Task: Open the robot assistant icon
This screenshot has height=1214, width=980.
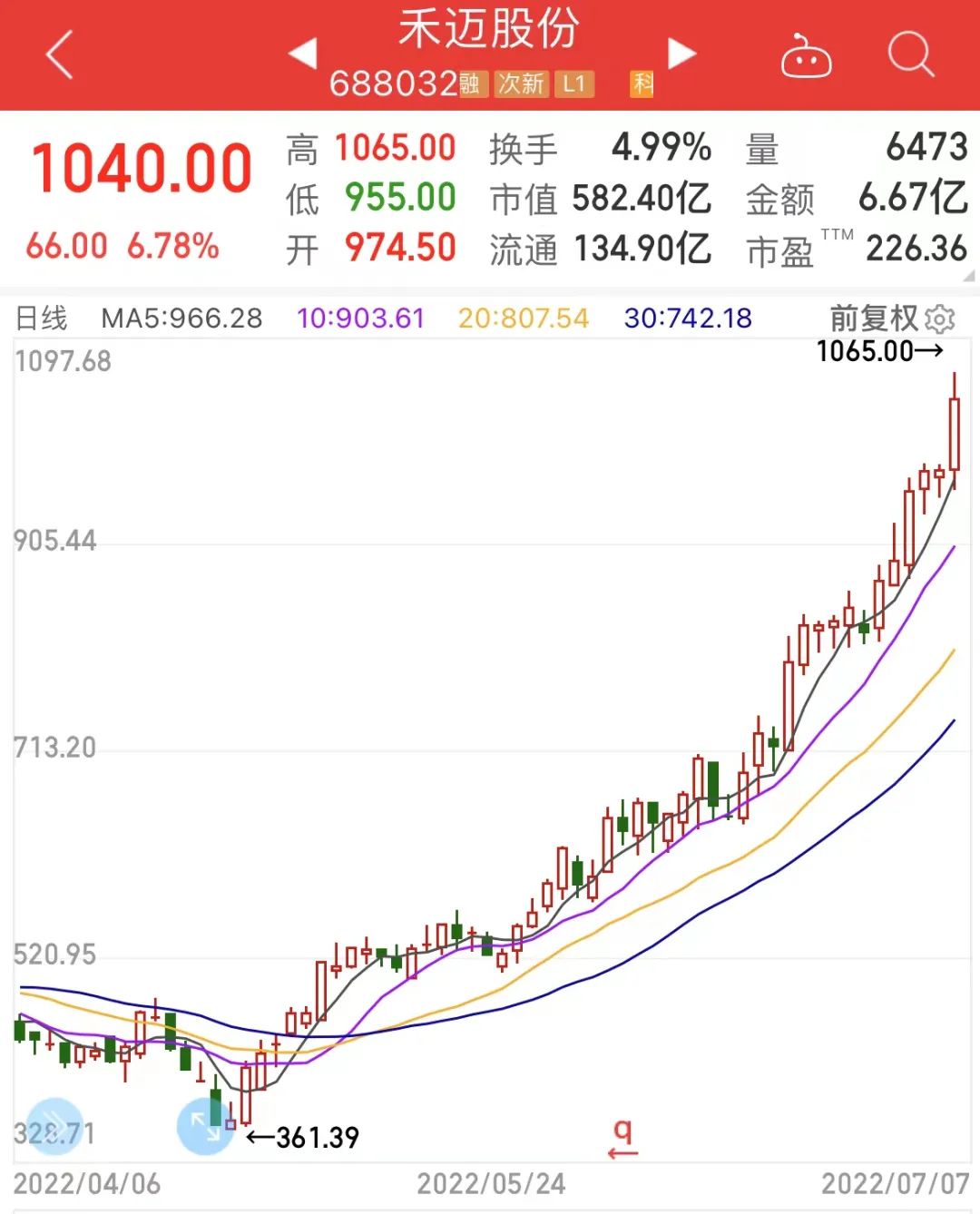Action: 806,56
